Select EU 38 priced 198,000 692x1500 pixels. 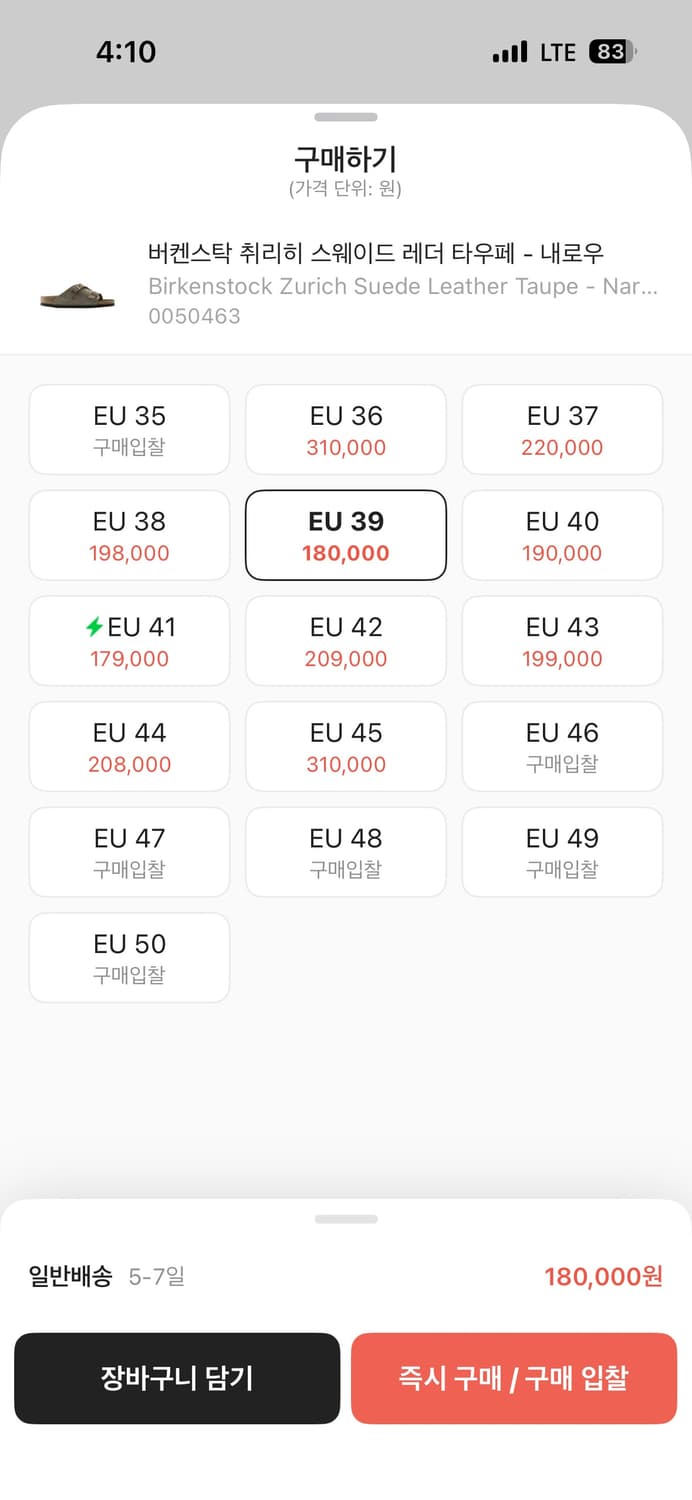pyautogui.click(x=129, y=536)
